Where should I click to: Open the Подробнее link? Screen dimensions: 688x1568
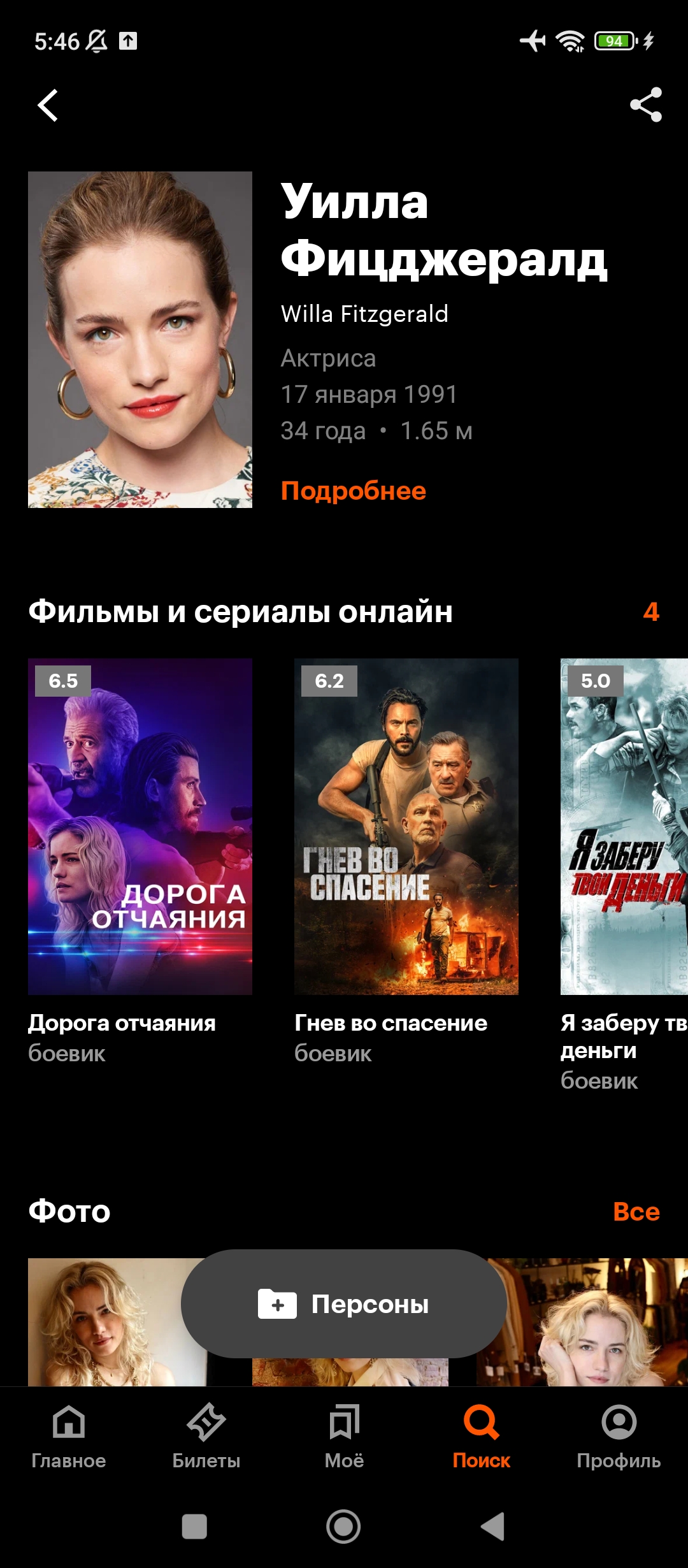point(354,491)
